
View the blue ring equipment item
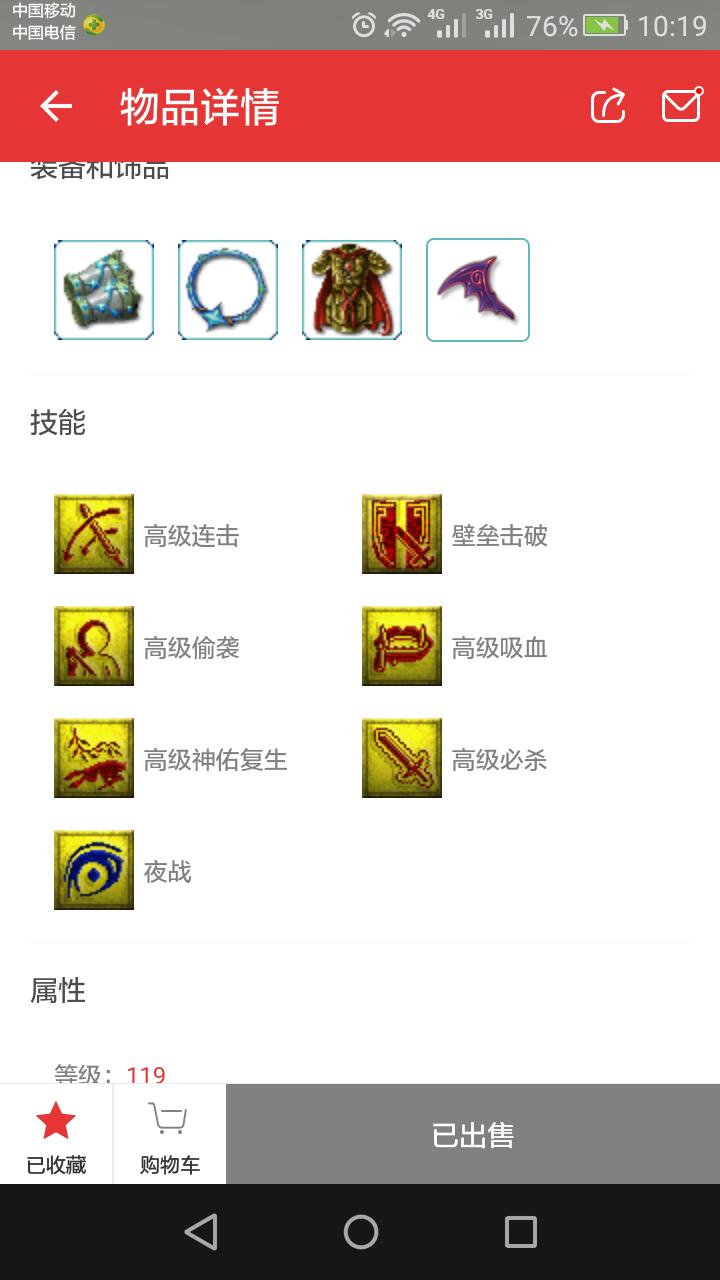[228, 290]
